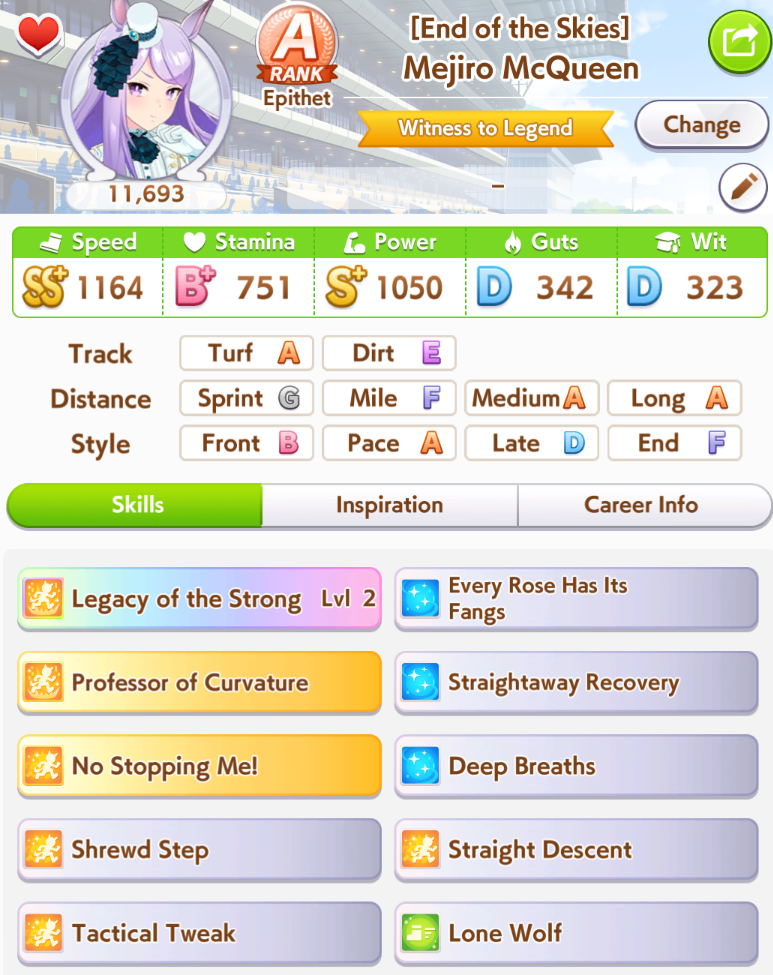
Task: Tap the pencil edit icon
Action: click(x=743, y=187)
